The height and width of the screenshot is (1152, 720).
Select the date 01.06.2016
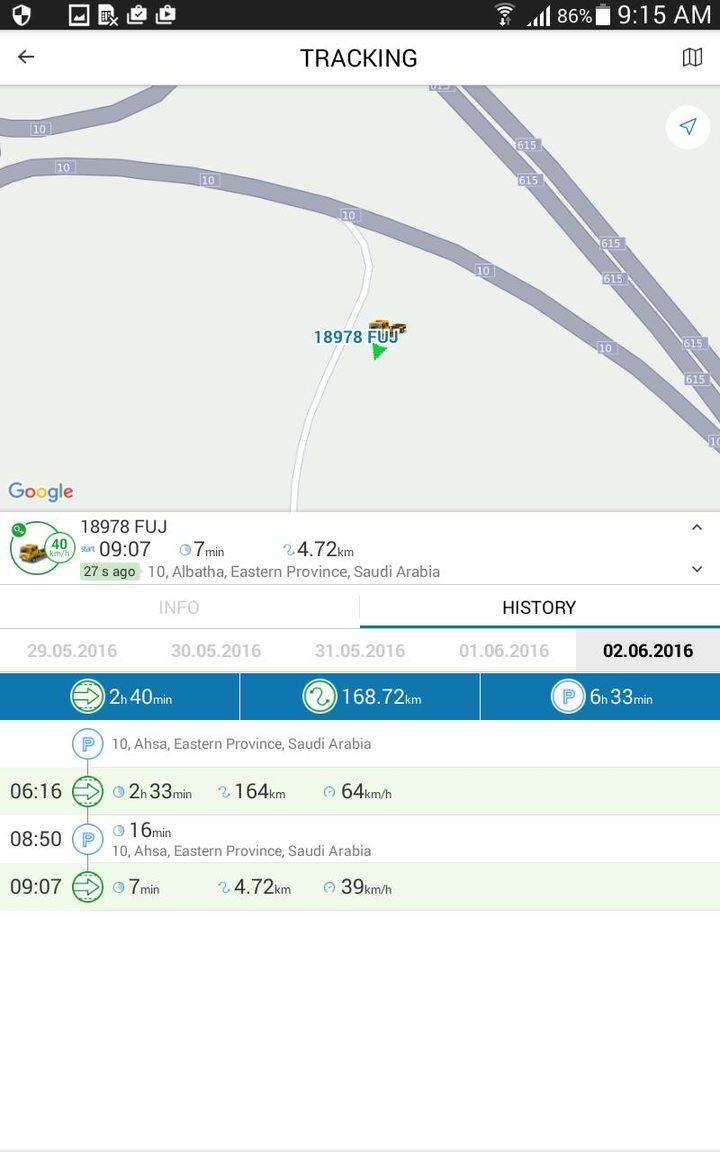click(x=503, y=649)
